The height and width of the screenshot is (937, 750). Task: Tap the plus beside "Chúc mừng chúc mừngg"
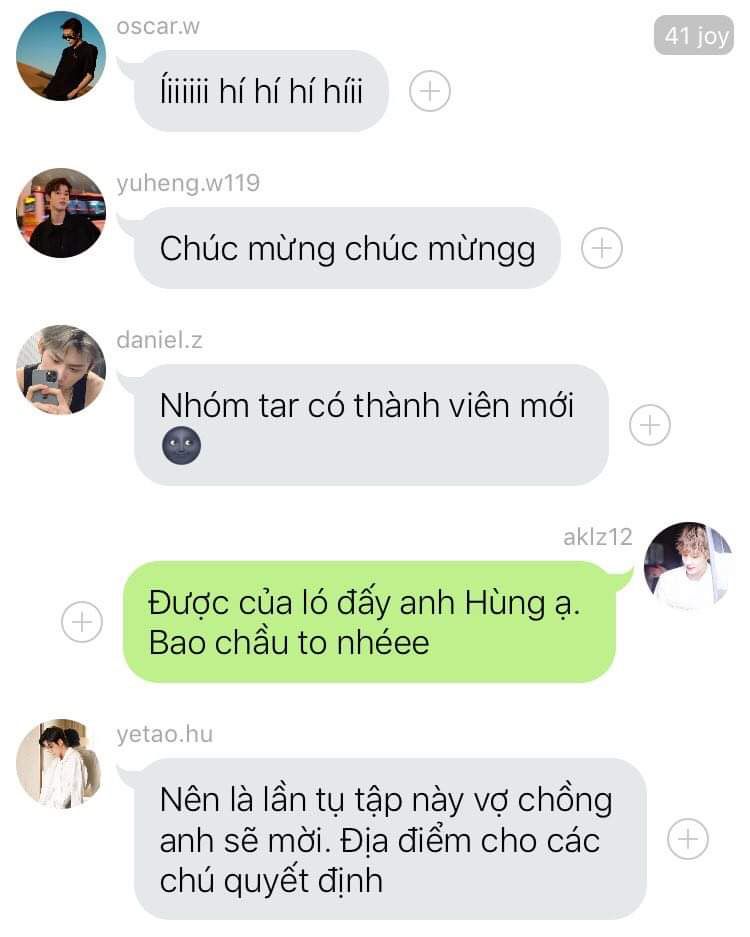click(602, 248)
